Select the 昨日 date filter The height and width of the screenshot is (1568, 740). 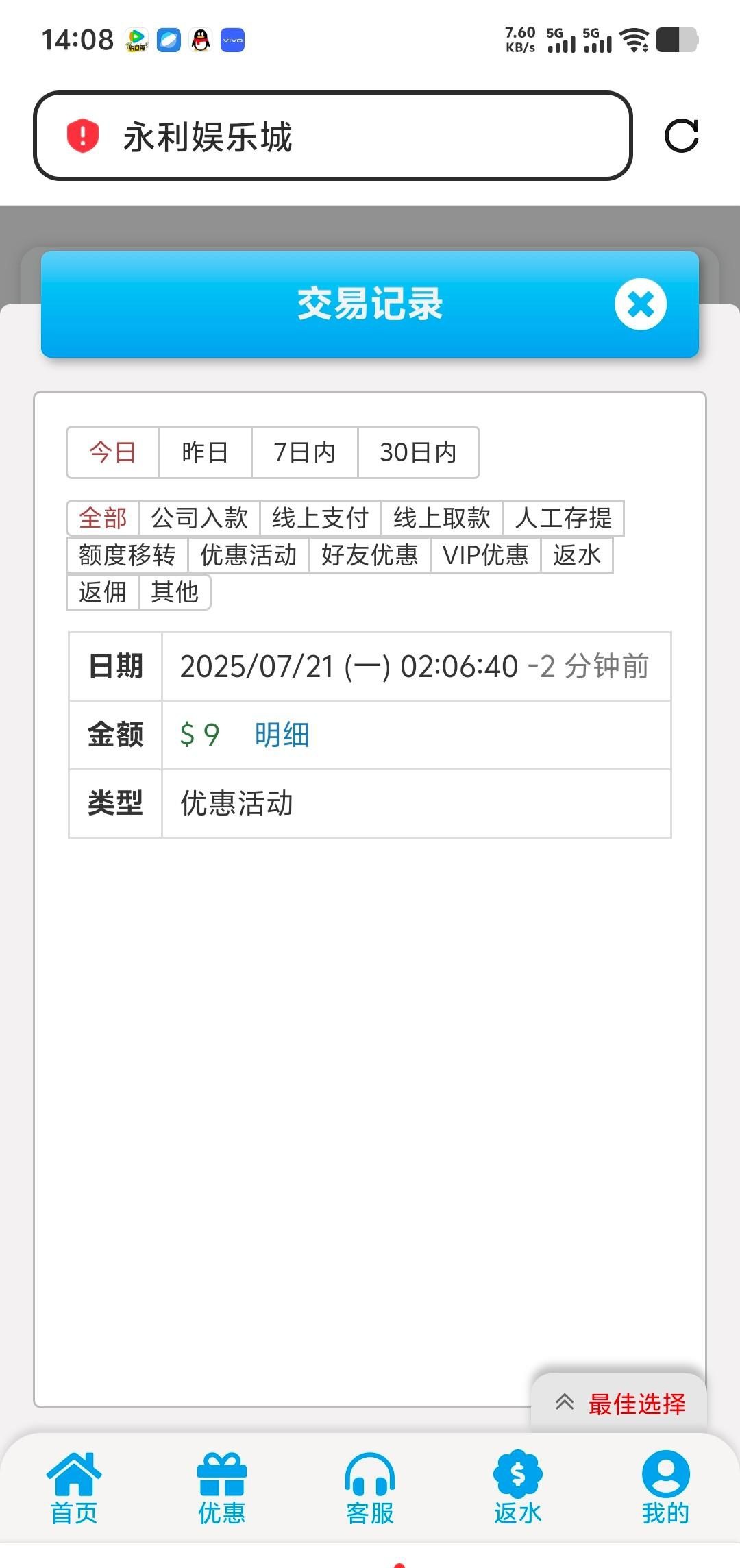(x=205, y=452)
